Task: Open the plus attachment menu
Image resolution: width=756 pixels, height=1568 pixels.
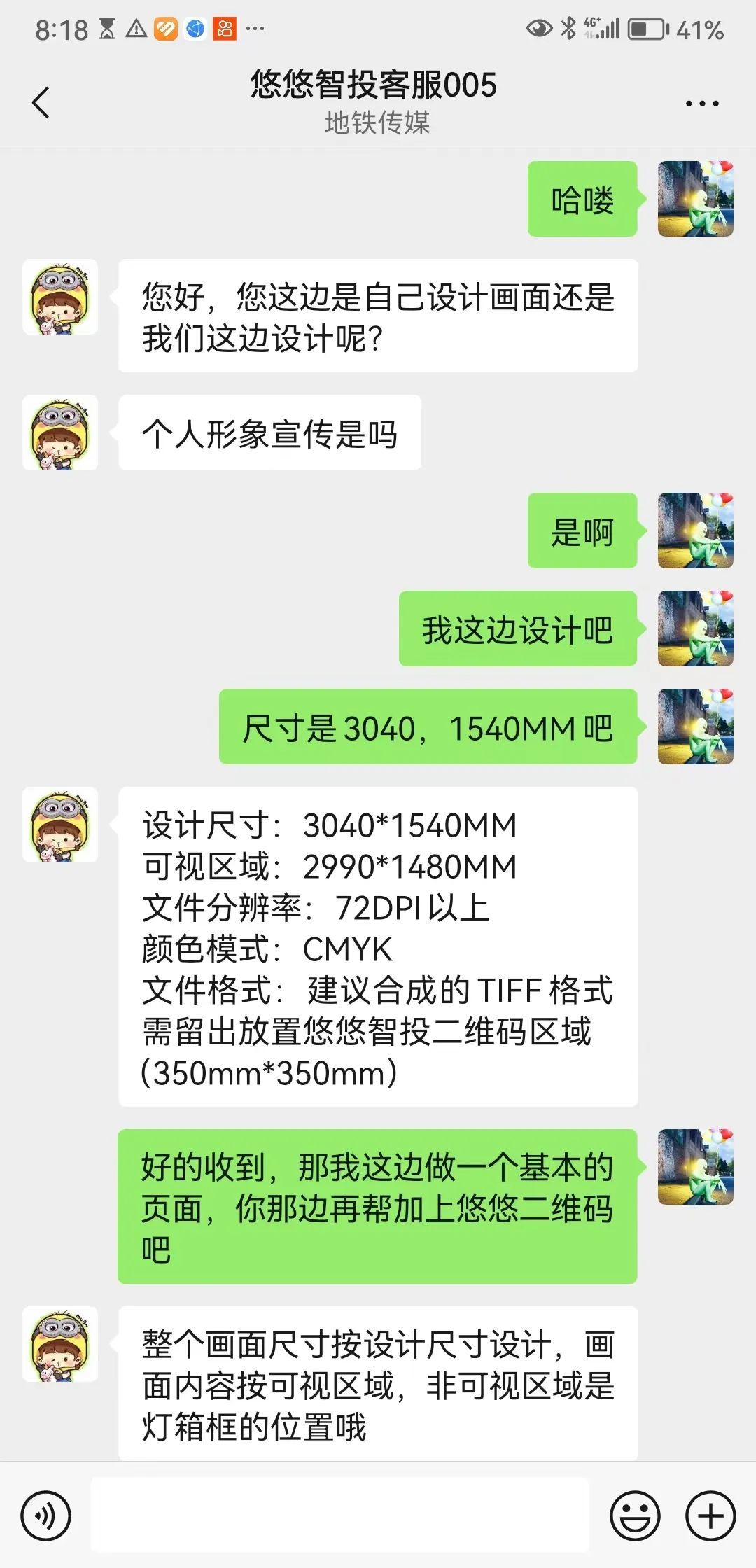Action: point(710,1516)
